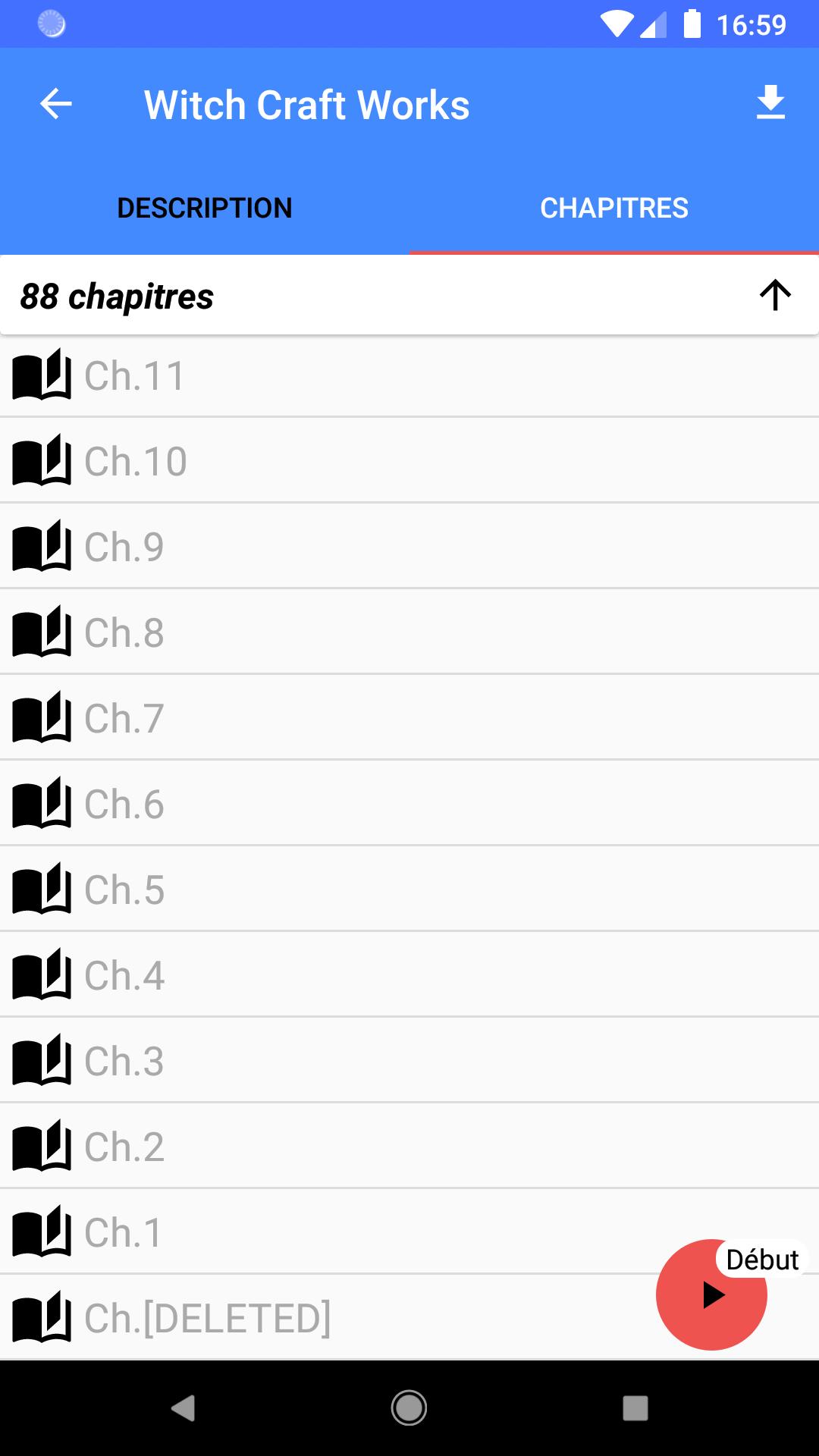
Task: Go back using the app bar arrow
Action: click(x=56, y=104)
